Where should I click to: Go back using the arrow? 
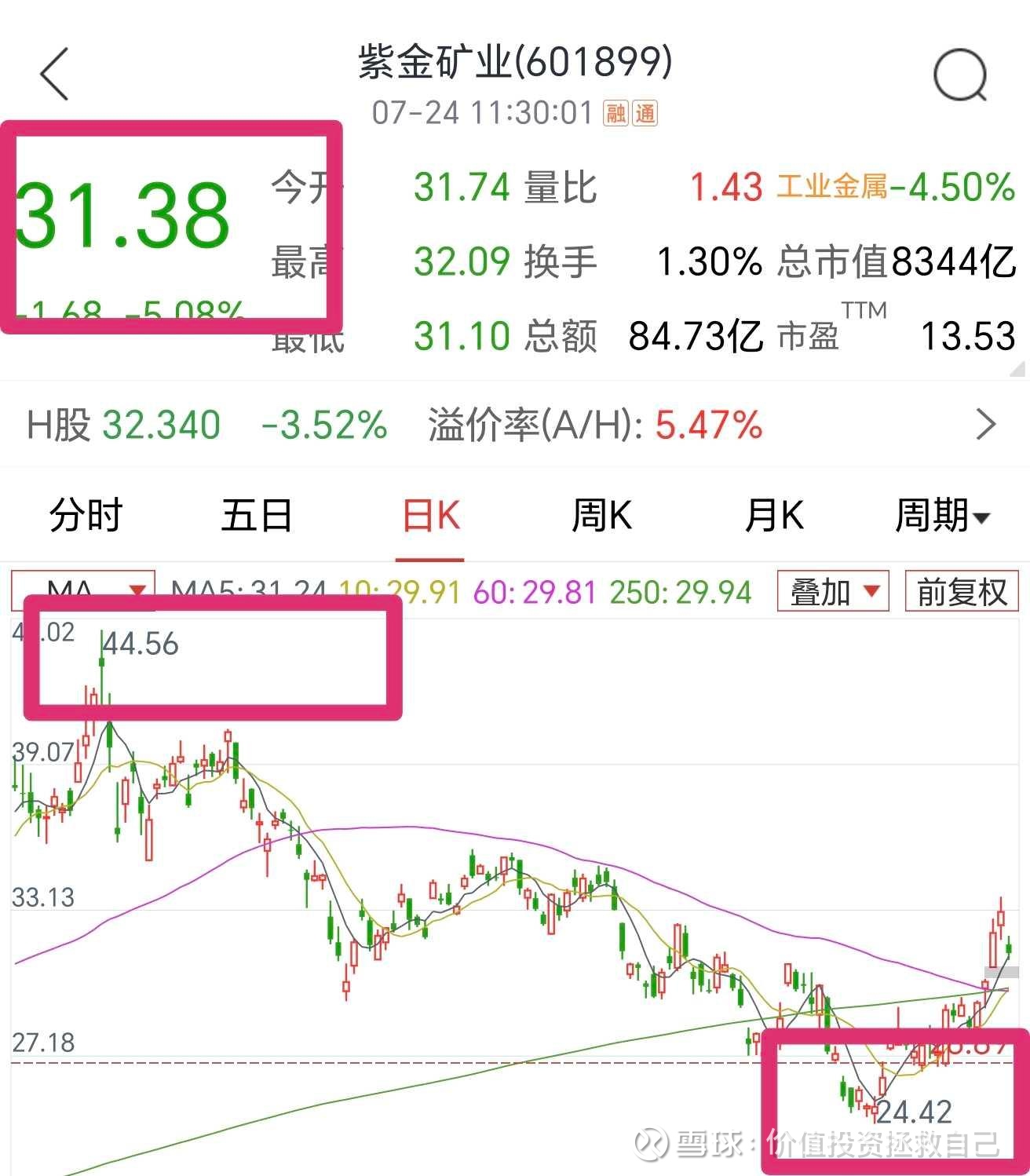(x=54, y=74)
